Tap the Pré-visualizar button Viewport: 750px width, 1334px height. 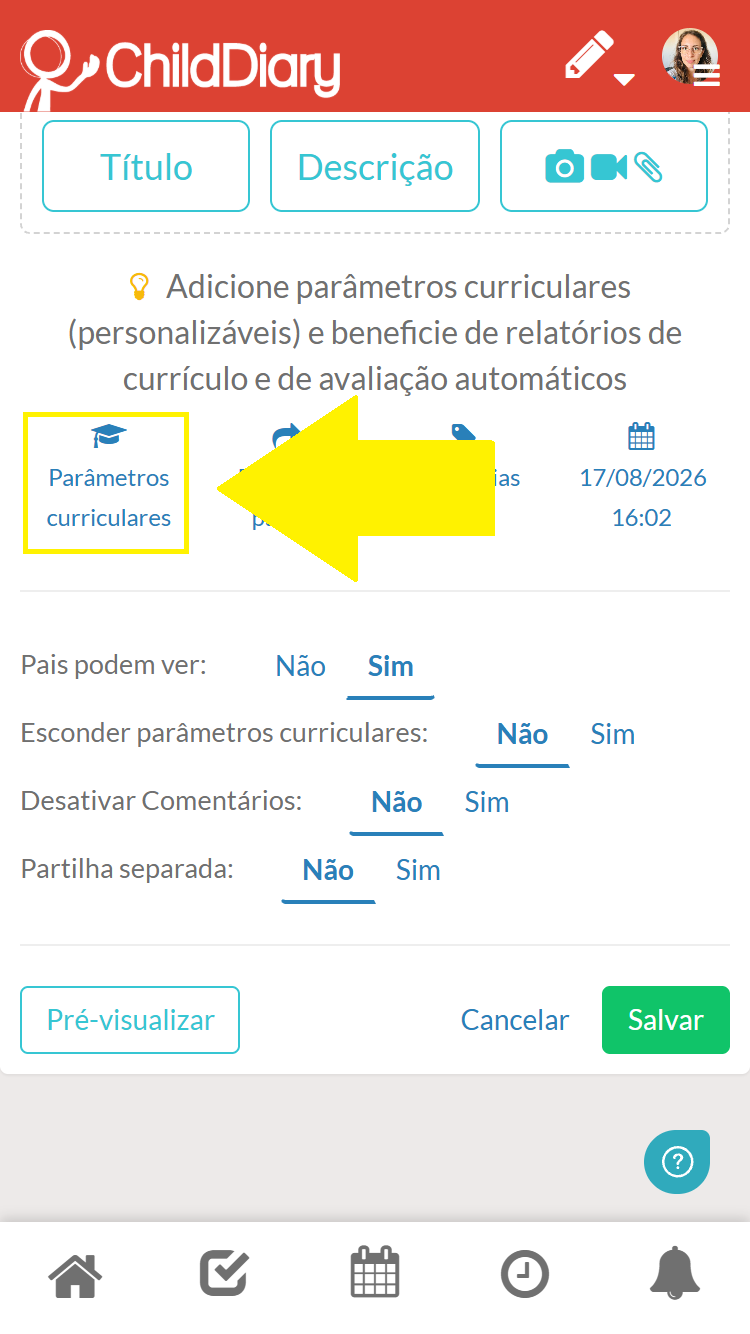click(x=130, y=1020)
